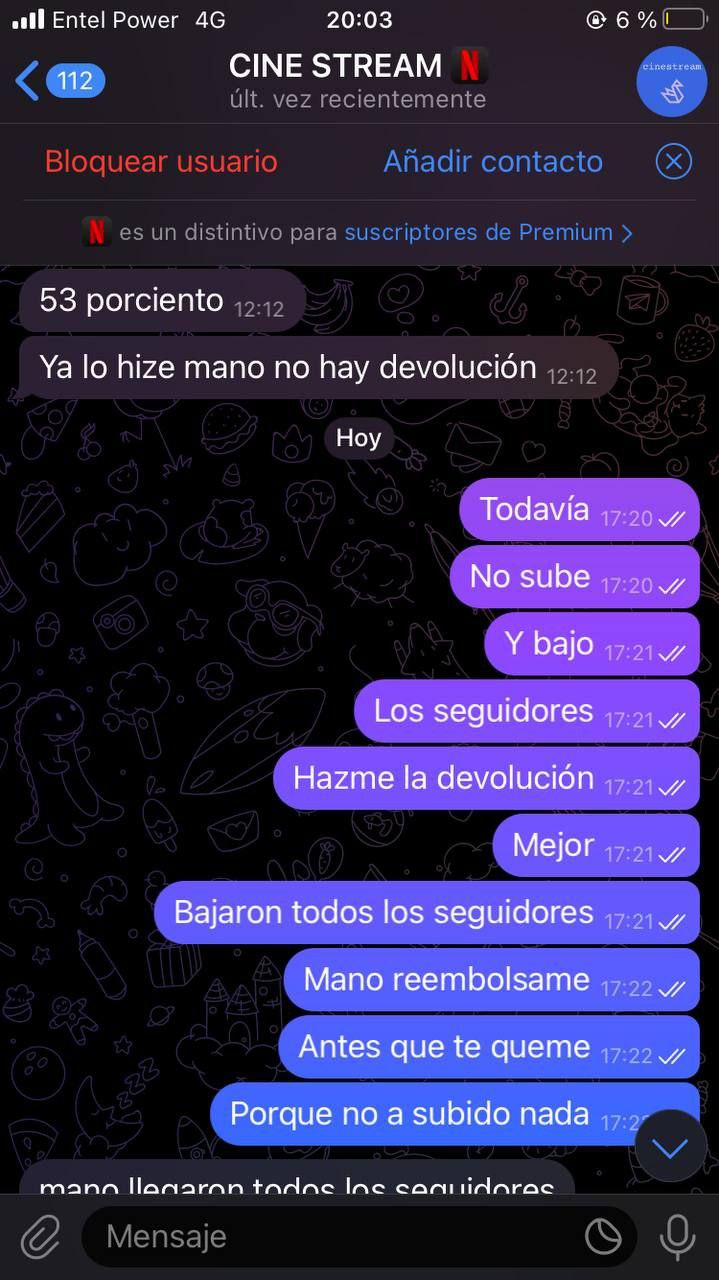Tap the microphone to record voice

click(x=677, y=1237)
